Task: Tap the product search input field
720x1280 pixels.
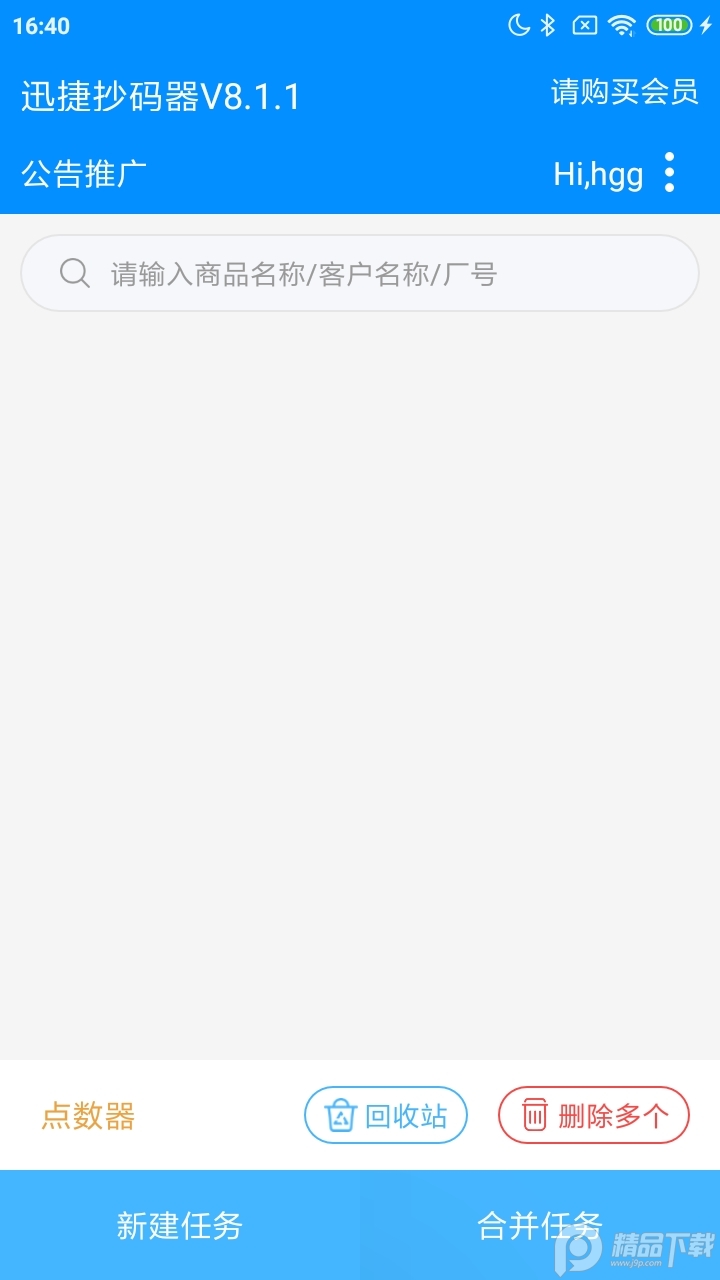Action: pos(360,273)
